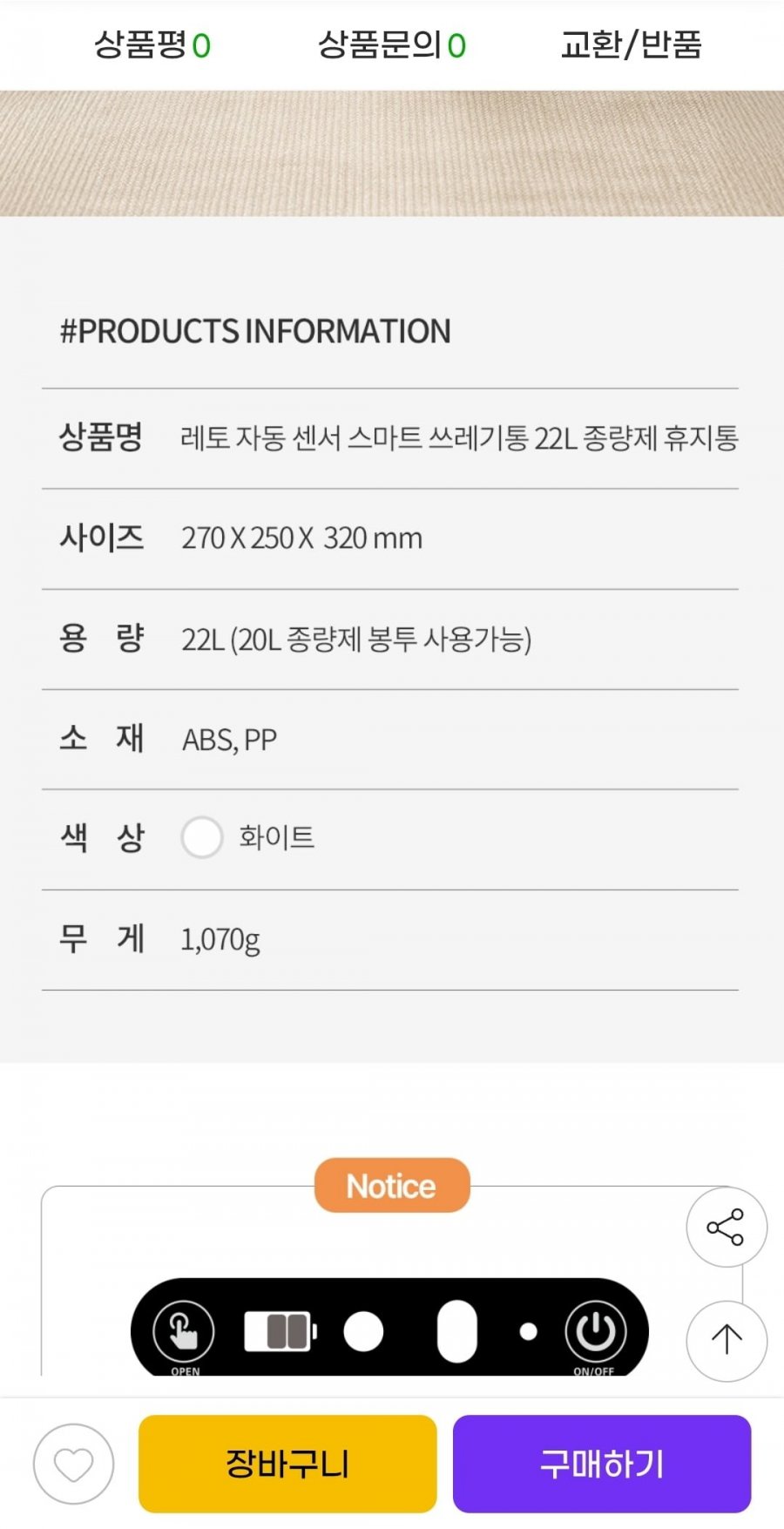Add the product to your wishlist with the heart

pyautogui.click(x=74, y=1464)
